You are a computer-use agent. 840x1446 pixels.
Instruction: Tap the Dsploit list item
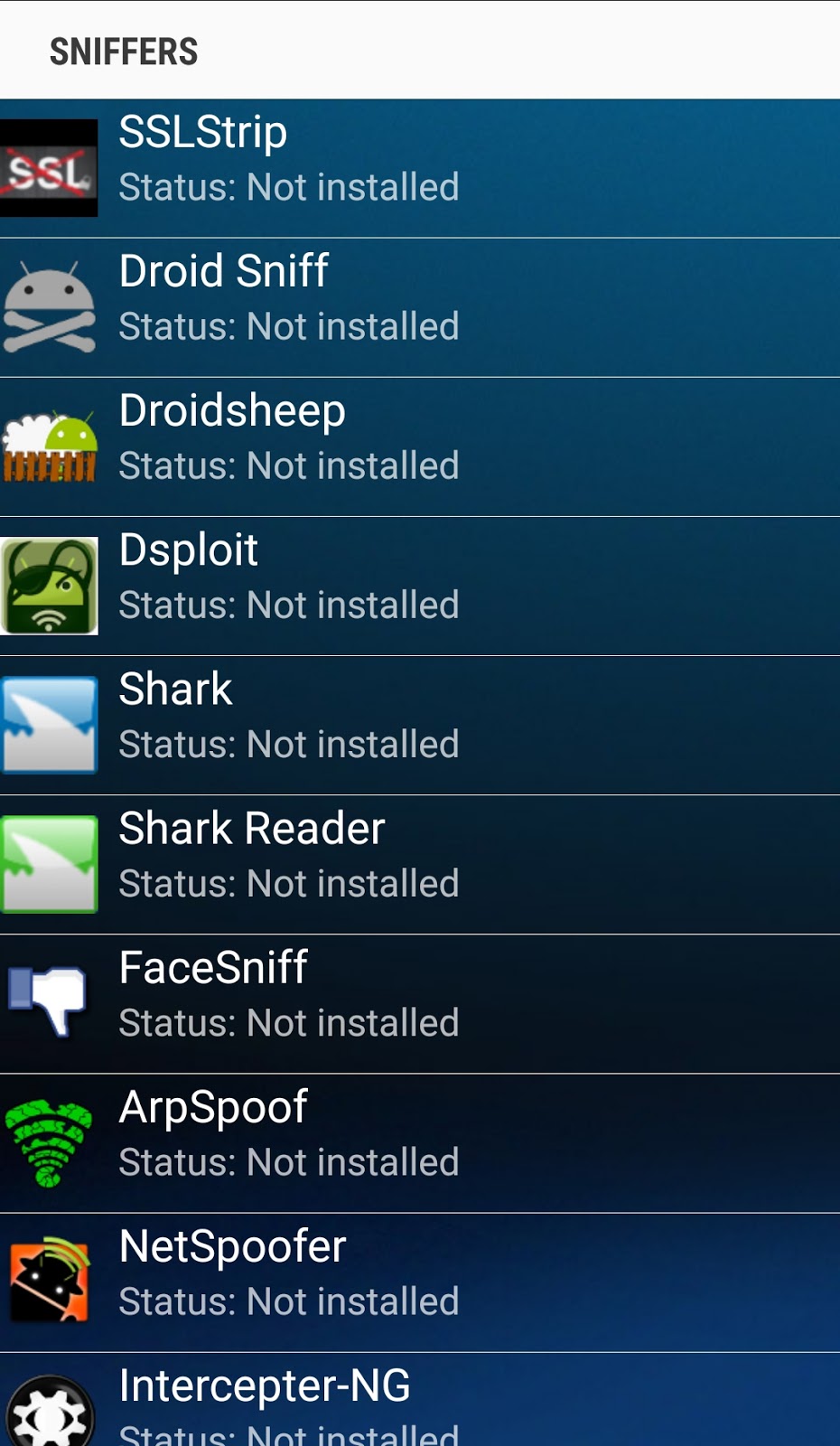coord(420,586)
